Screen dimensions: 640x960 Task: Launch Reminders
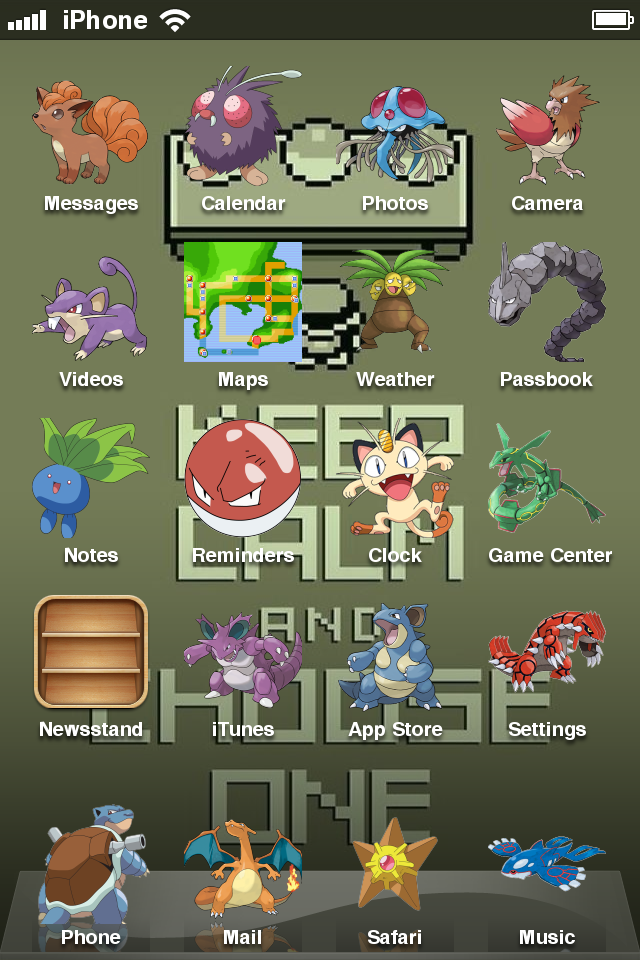pos(243,478)
